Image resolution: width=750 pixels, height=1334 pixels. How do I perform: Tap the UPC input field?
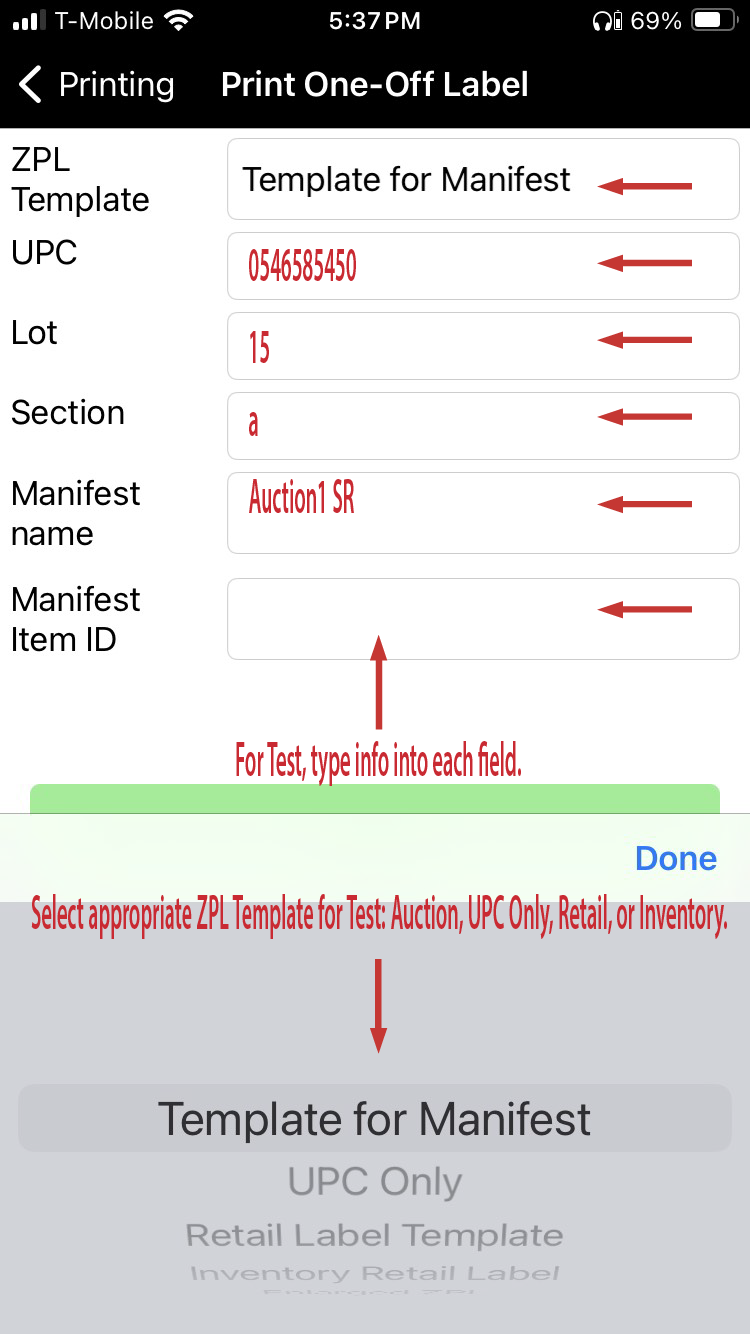click(482, 266)
